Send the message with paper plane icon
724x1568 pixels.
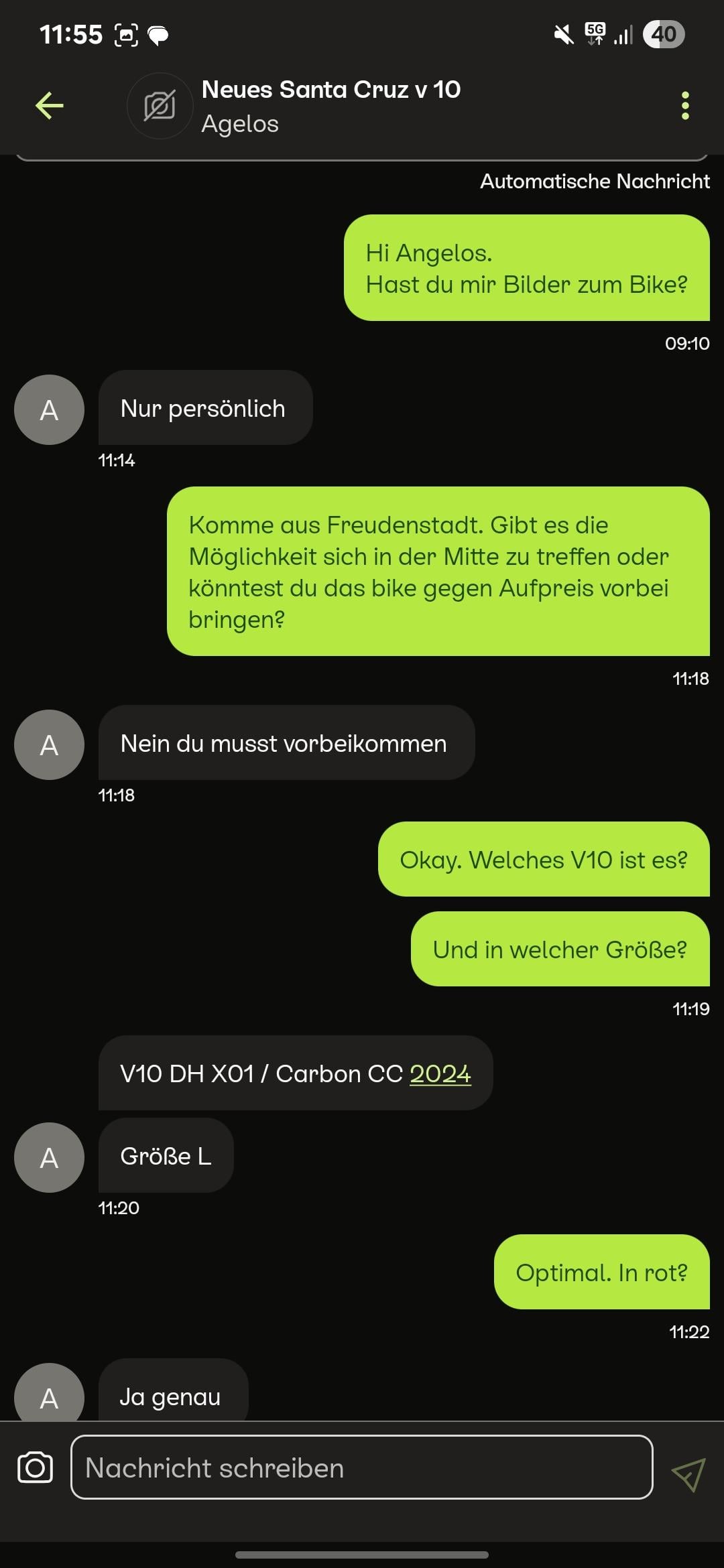click(x=688, y=1475)
